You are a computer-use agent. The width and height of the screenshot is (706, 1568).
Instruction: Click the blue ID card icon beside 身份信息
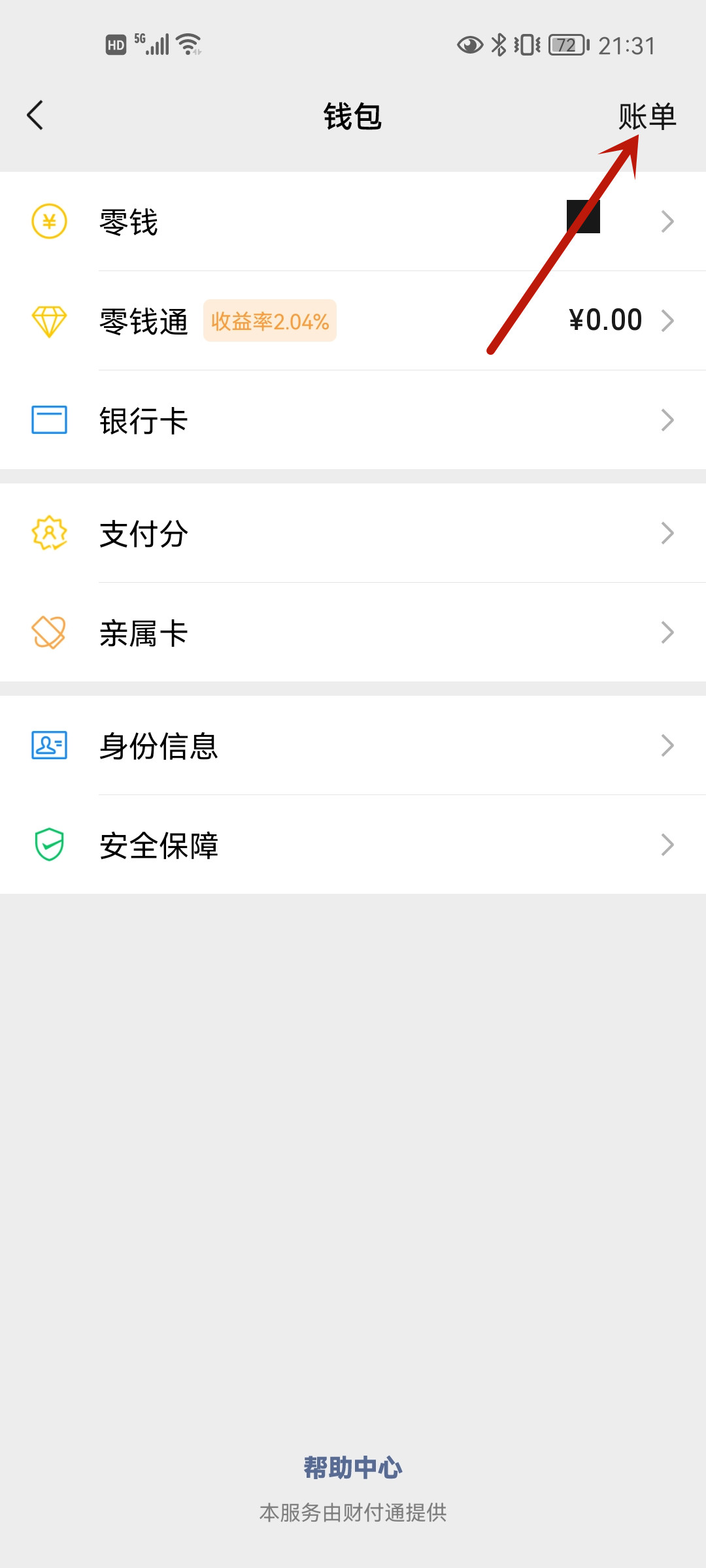(49, 745)
